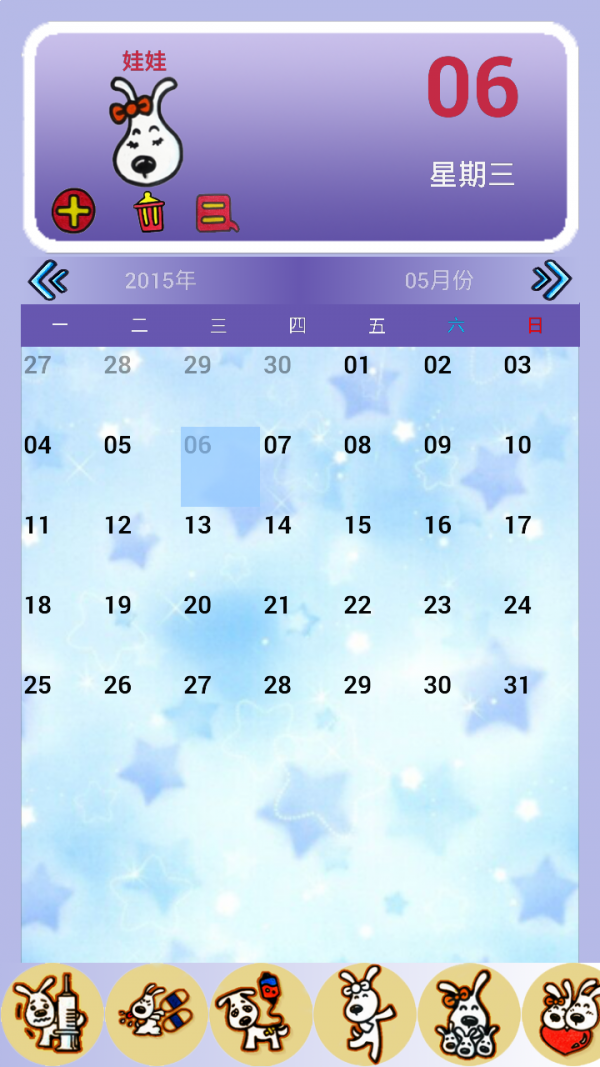Screen dimensions: 600x1067
Task: Select May 10 on the calendar
Action: pyautogui.click(x=517, y=445)
